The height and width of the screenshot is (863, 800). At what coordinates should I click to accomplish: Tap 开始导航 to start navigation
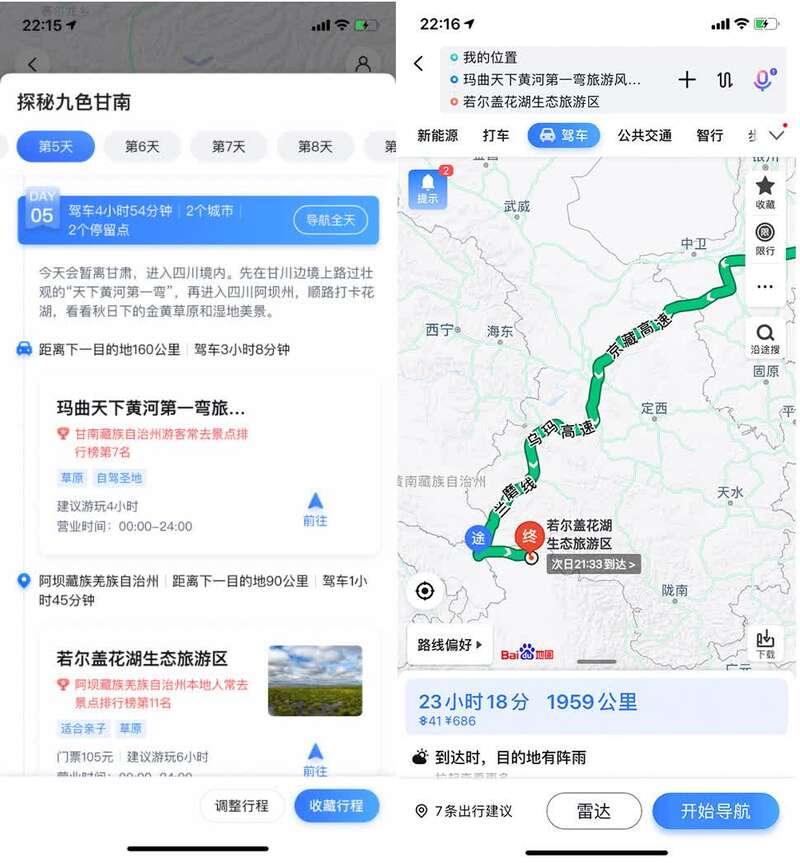point(715,811)
